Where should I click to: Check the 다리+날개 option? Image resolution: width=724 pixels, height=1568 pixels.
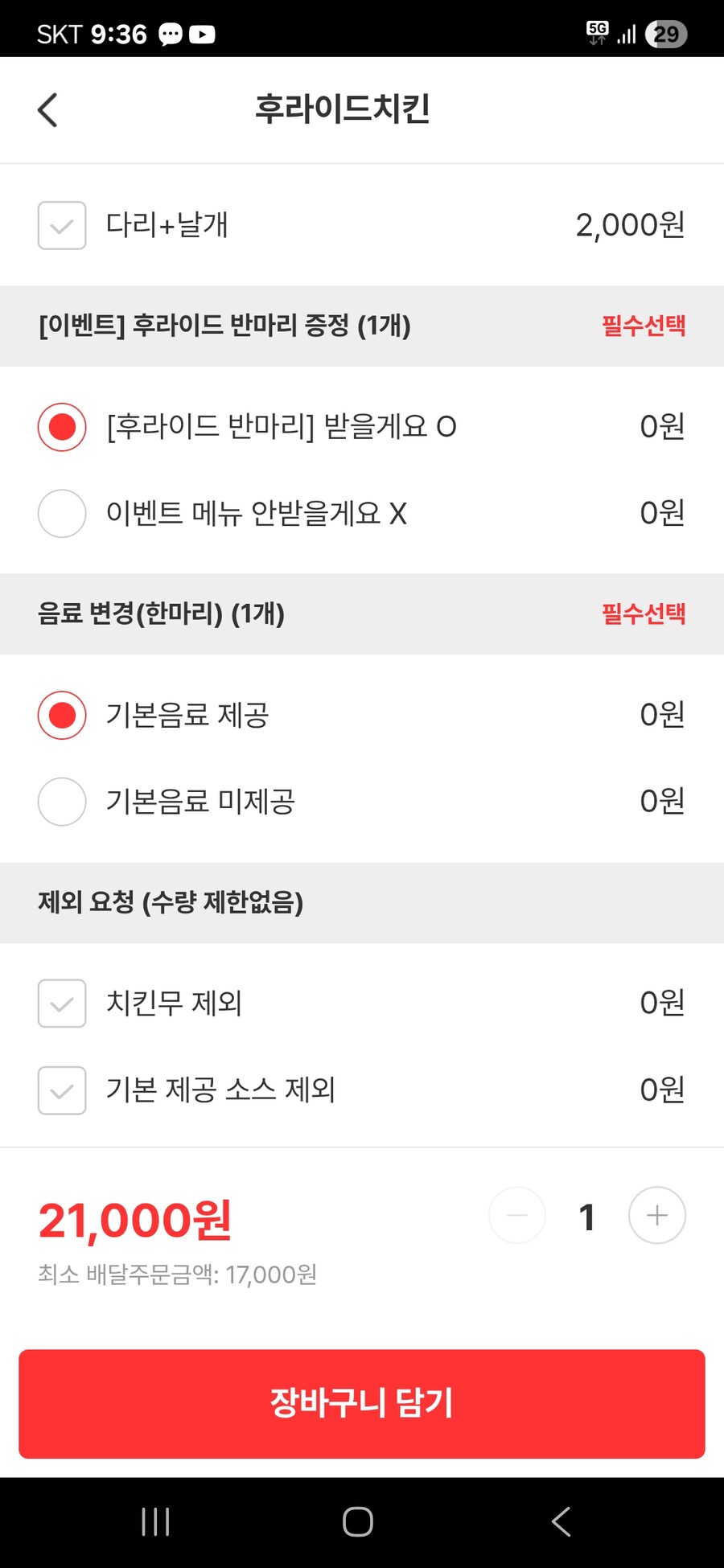(62, 225)
